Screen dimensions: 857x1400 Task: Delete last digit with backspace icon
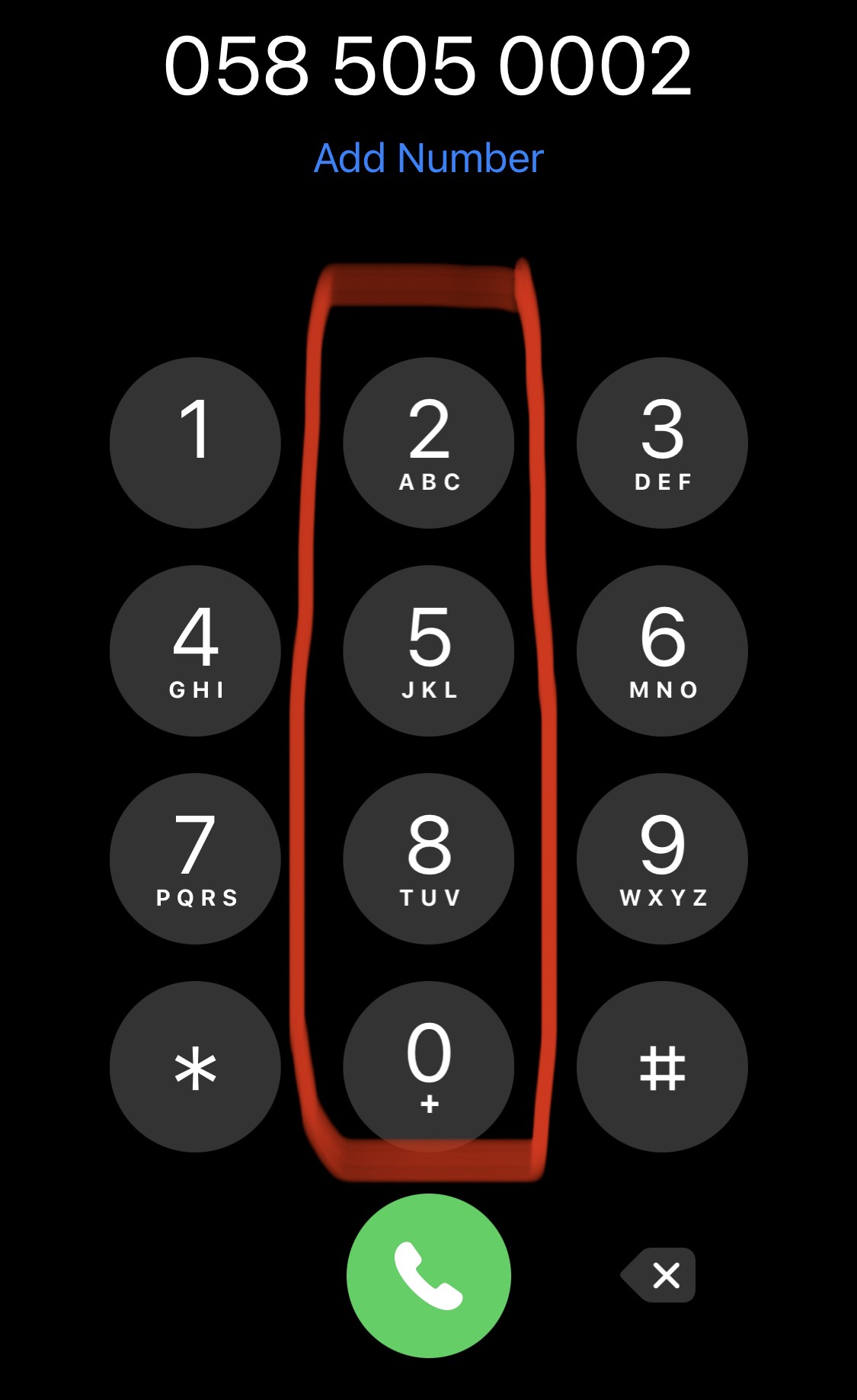click(x=658, y=1274)
